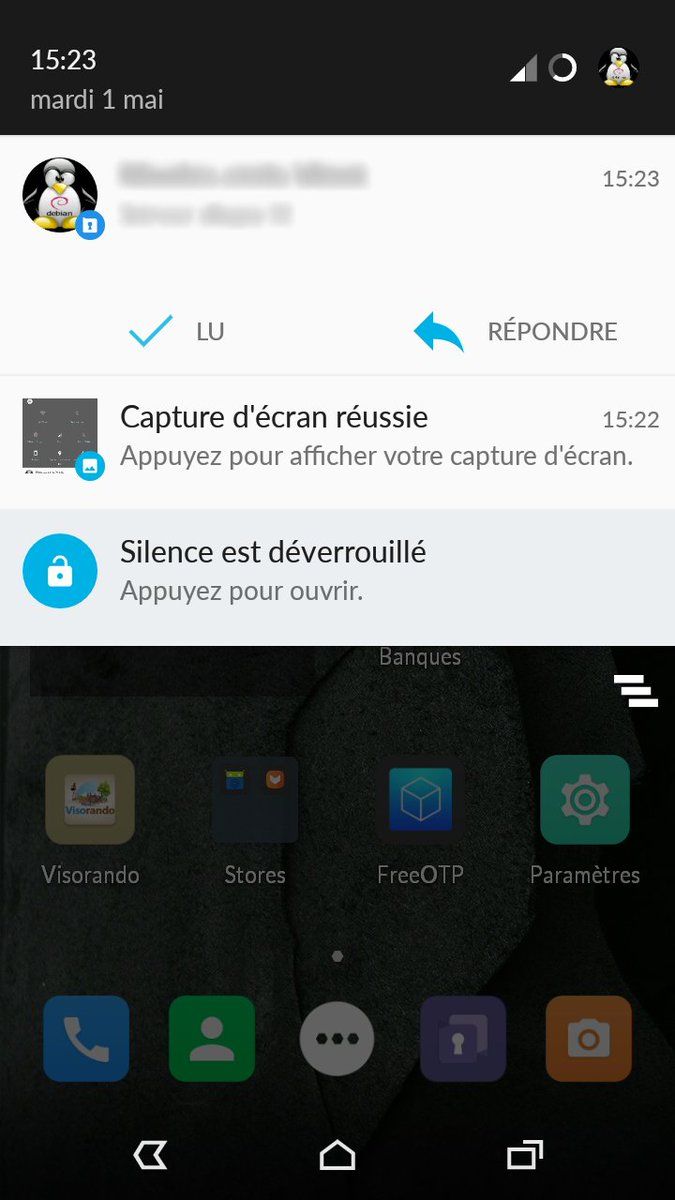The width and height of the screenshot is (675, 1200).
Task: Clear all notifications with the stacked-lines icon
Action: tap(636, 691)
